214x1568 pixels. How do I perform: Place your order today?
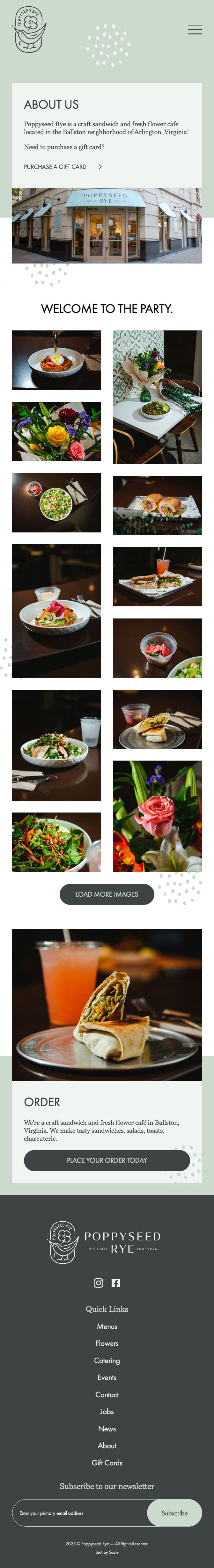107,1160
